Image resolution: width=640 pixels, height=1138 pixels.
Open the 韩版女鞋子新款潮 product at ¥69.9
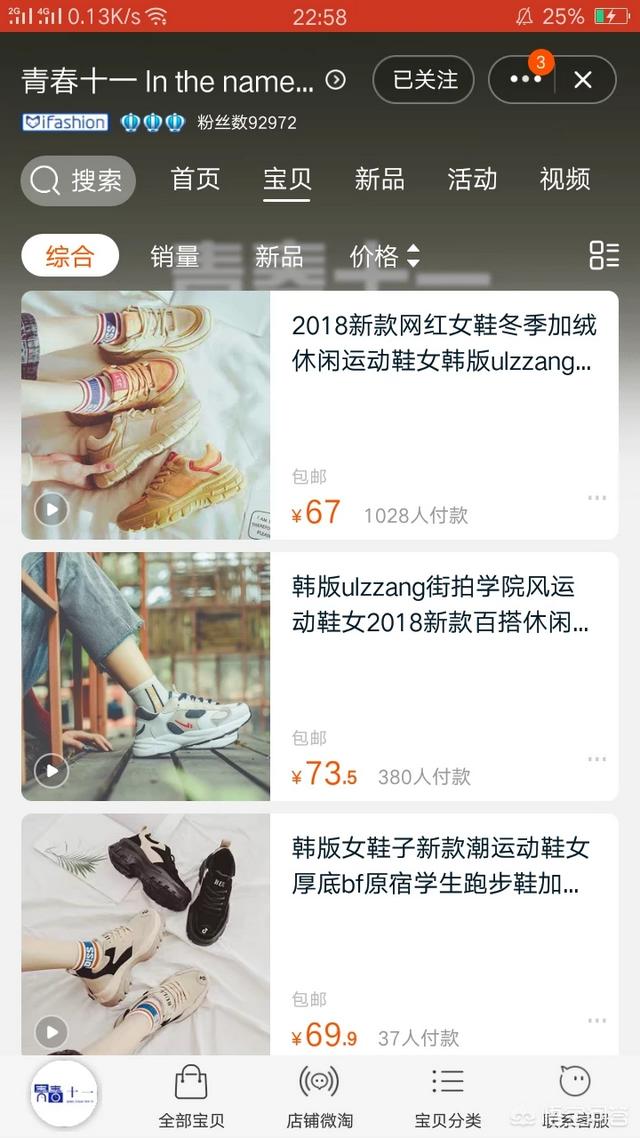(x=442, y=867)
